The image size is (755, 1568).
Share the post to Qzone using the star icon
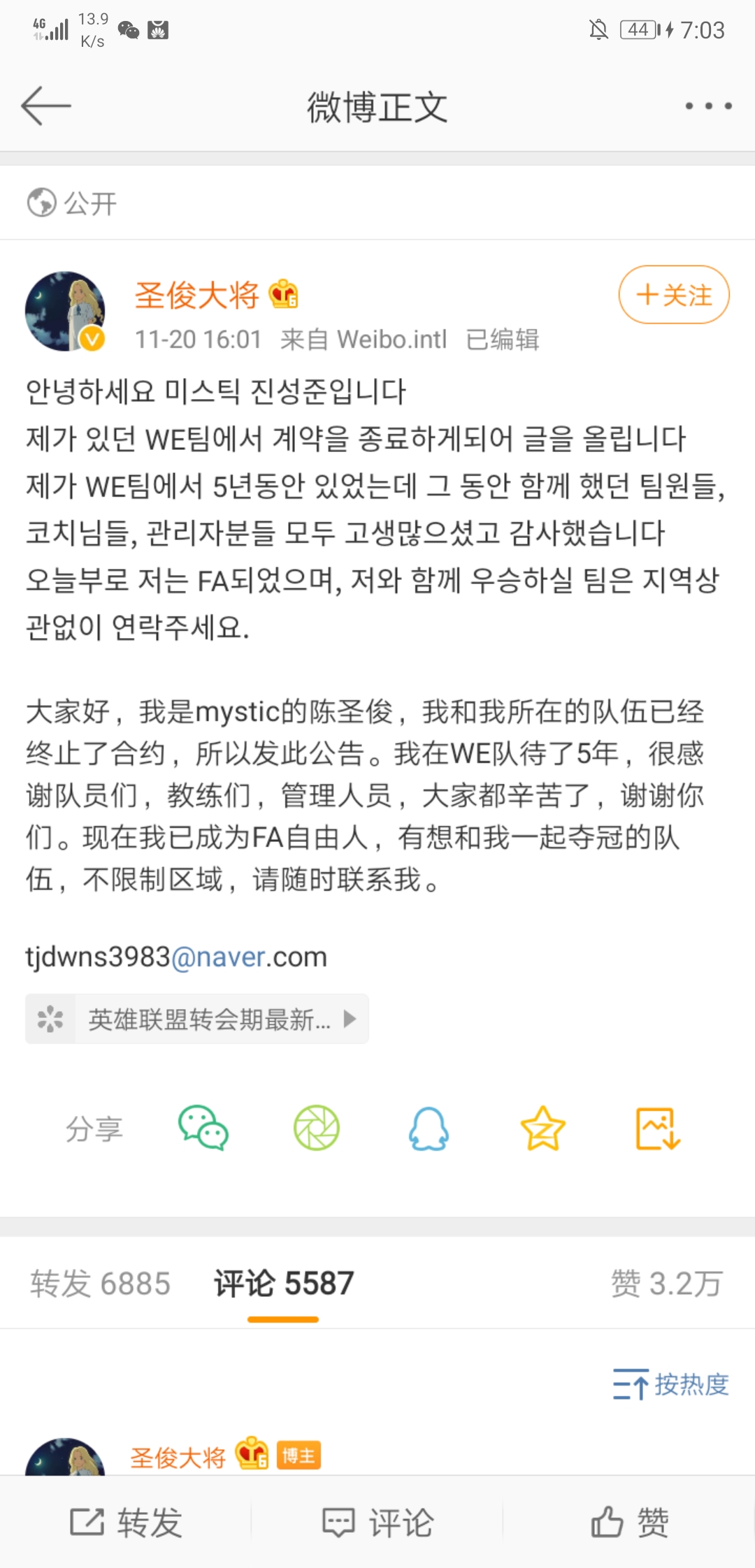(x=542, y=1128)
